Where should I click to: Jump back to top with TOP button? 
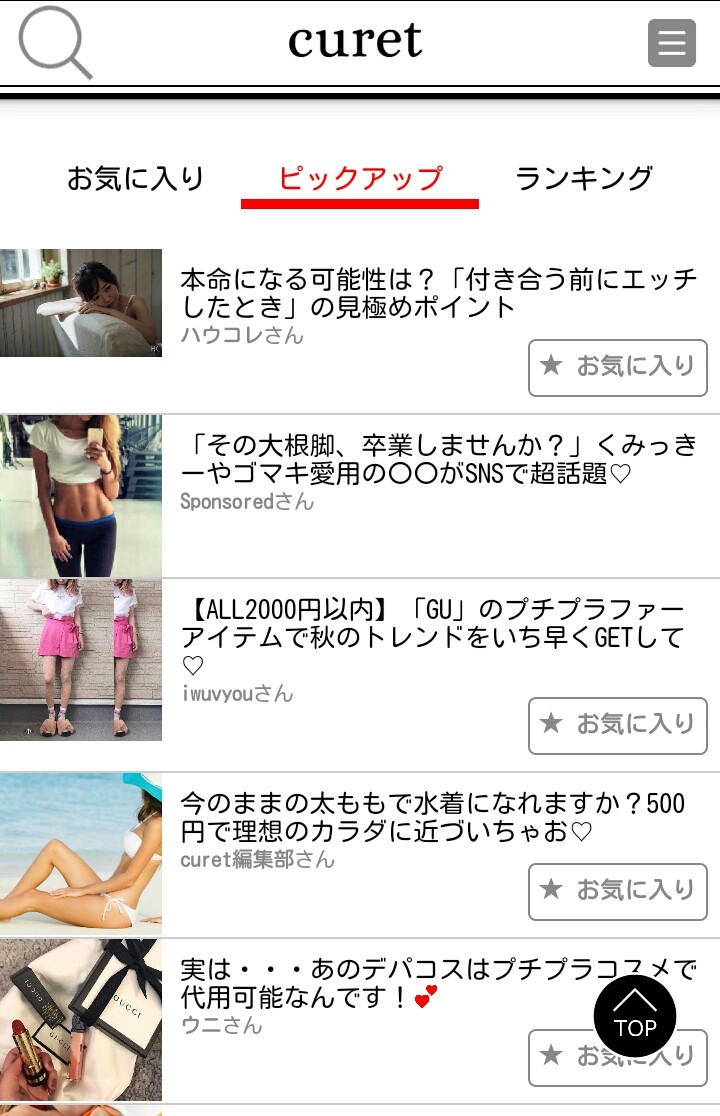[x=635, y=1017]
